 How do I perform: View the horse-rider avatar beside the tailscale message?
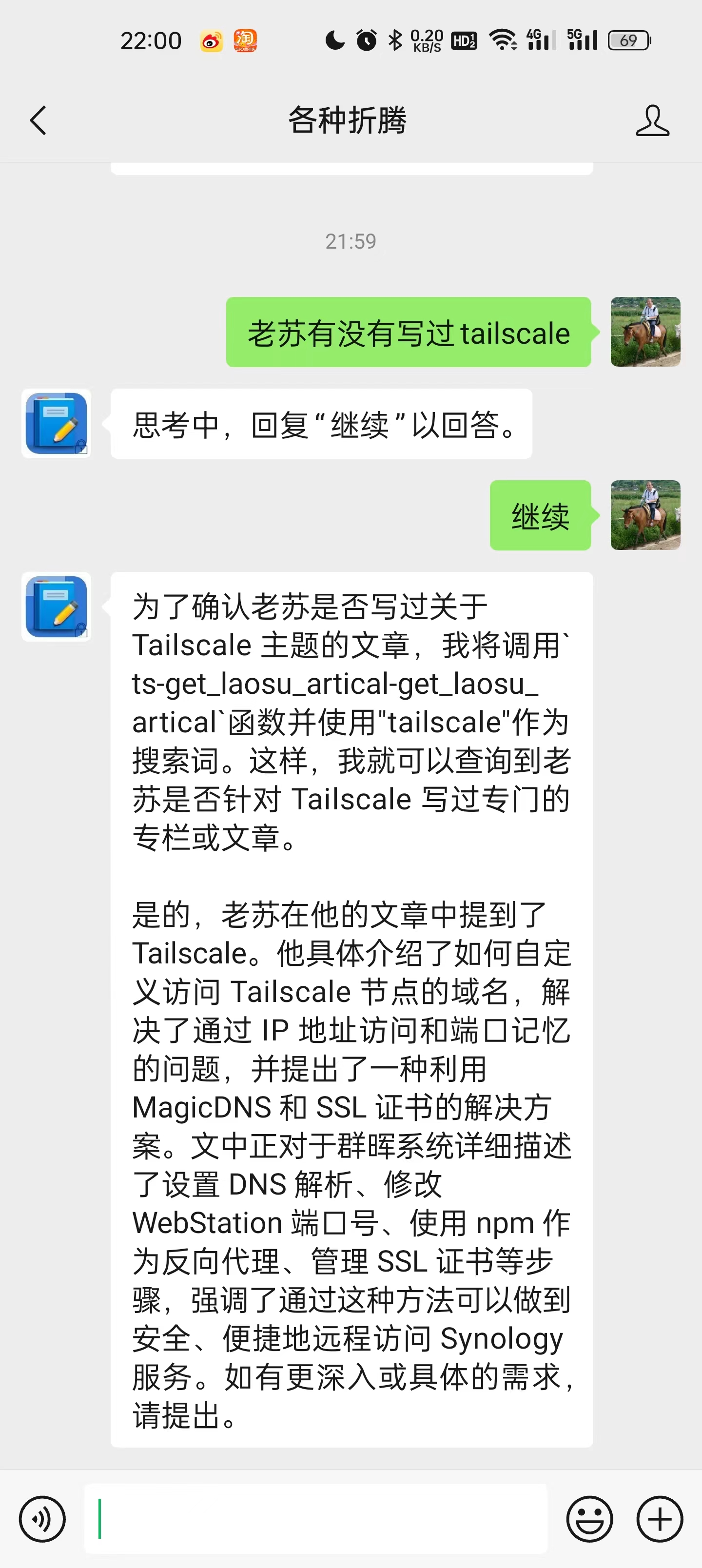pos(645,332)
